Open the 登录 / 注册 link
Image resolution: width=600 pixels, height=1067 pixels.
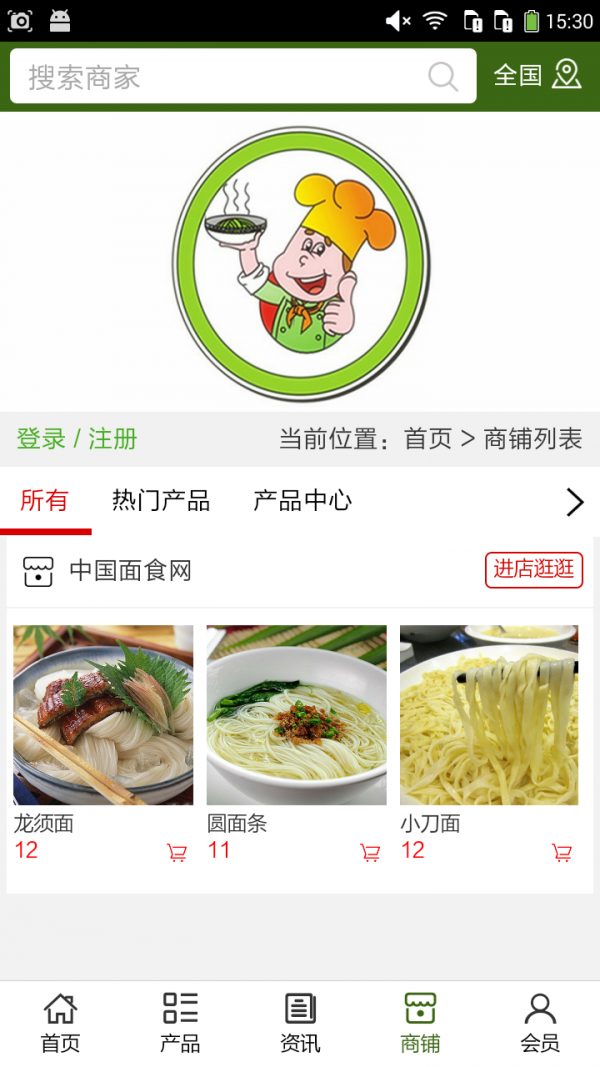point(77,439)
